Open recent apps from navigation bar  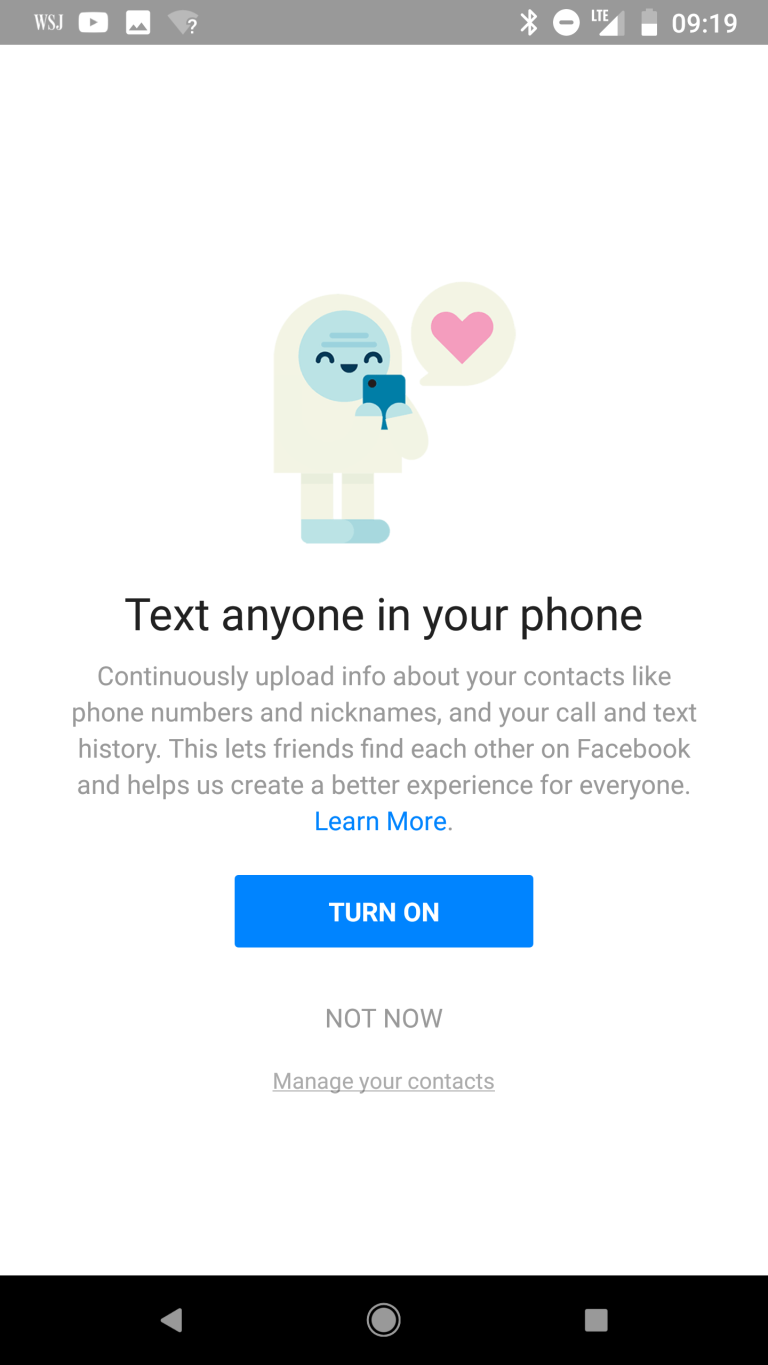(x=596, y=1320)
